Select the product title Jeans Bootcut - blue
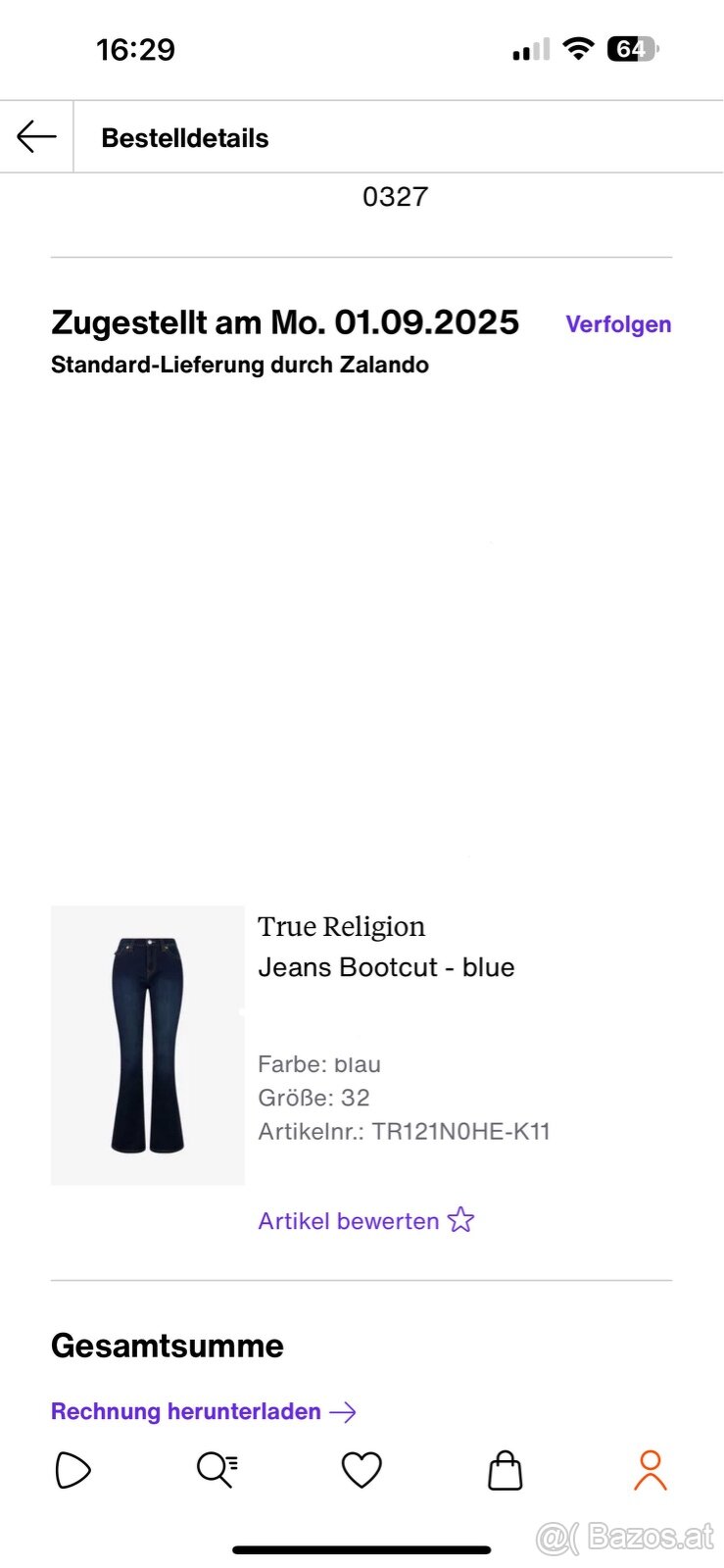This screenshot has height=1568, width=724. 386,967
